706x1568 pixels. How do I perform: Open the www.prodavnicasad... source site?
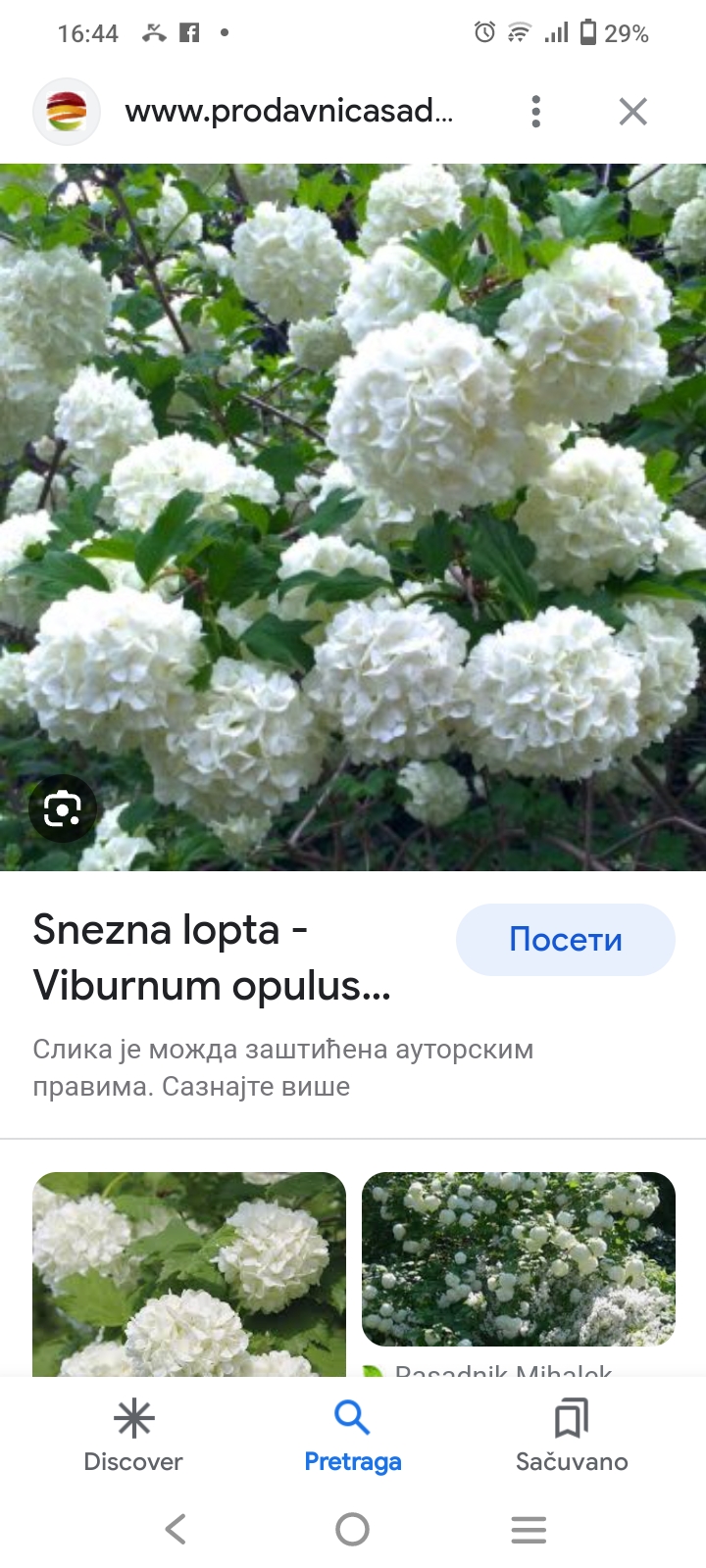[288, 112]
